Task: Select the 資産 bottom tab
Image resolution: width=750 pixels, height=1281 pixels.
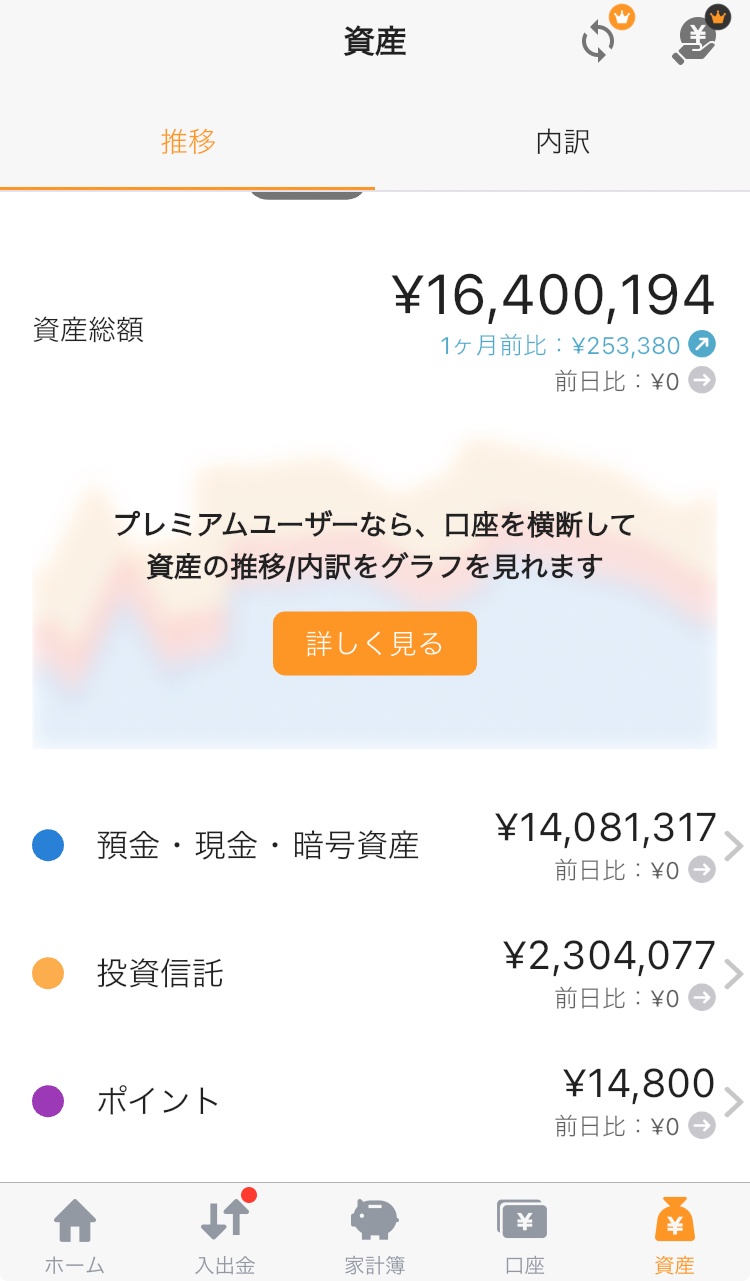Action: click(674, 1235)
